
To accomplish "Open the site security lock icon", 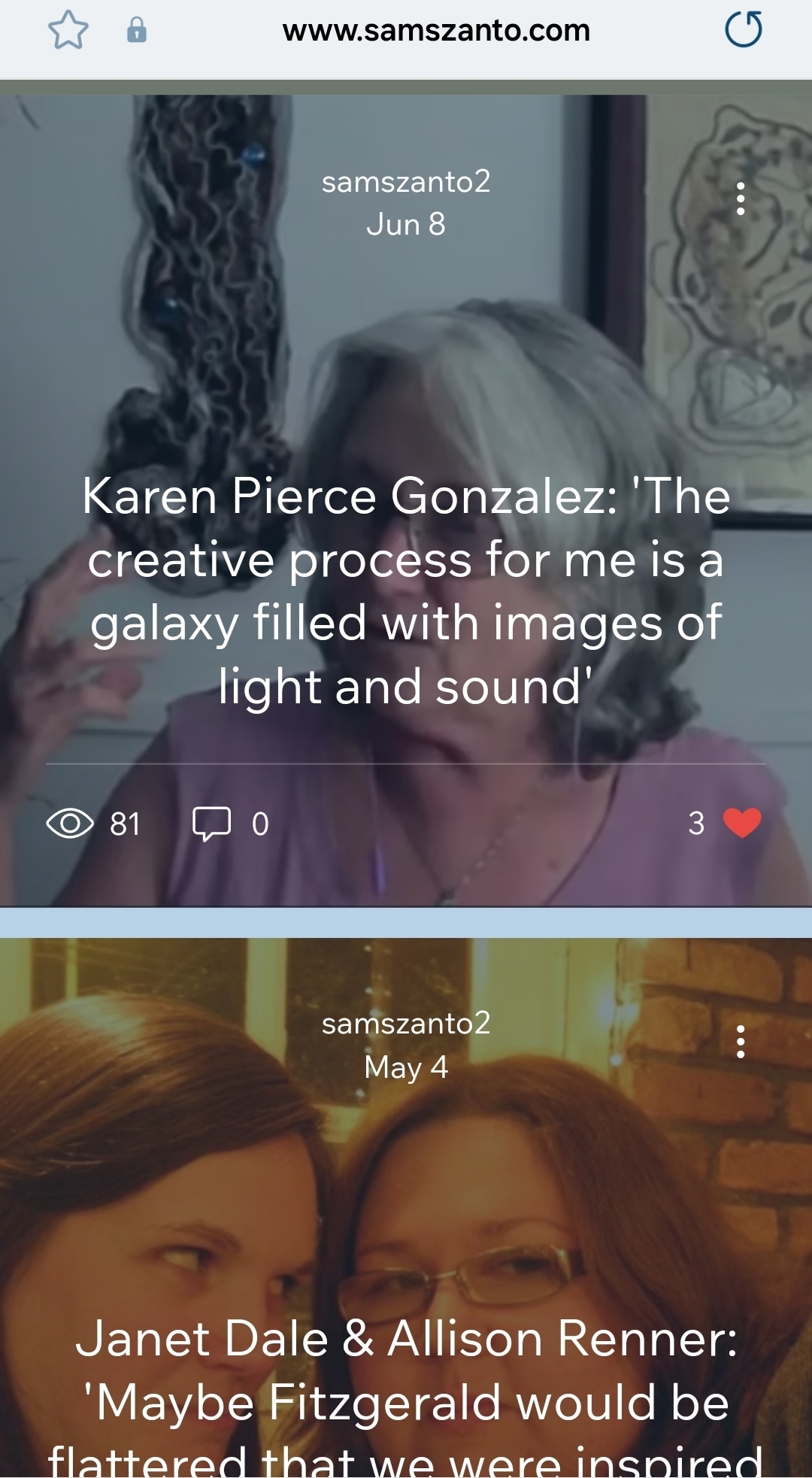I will tap(137, 31).
